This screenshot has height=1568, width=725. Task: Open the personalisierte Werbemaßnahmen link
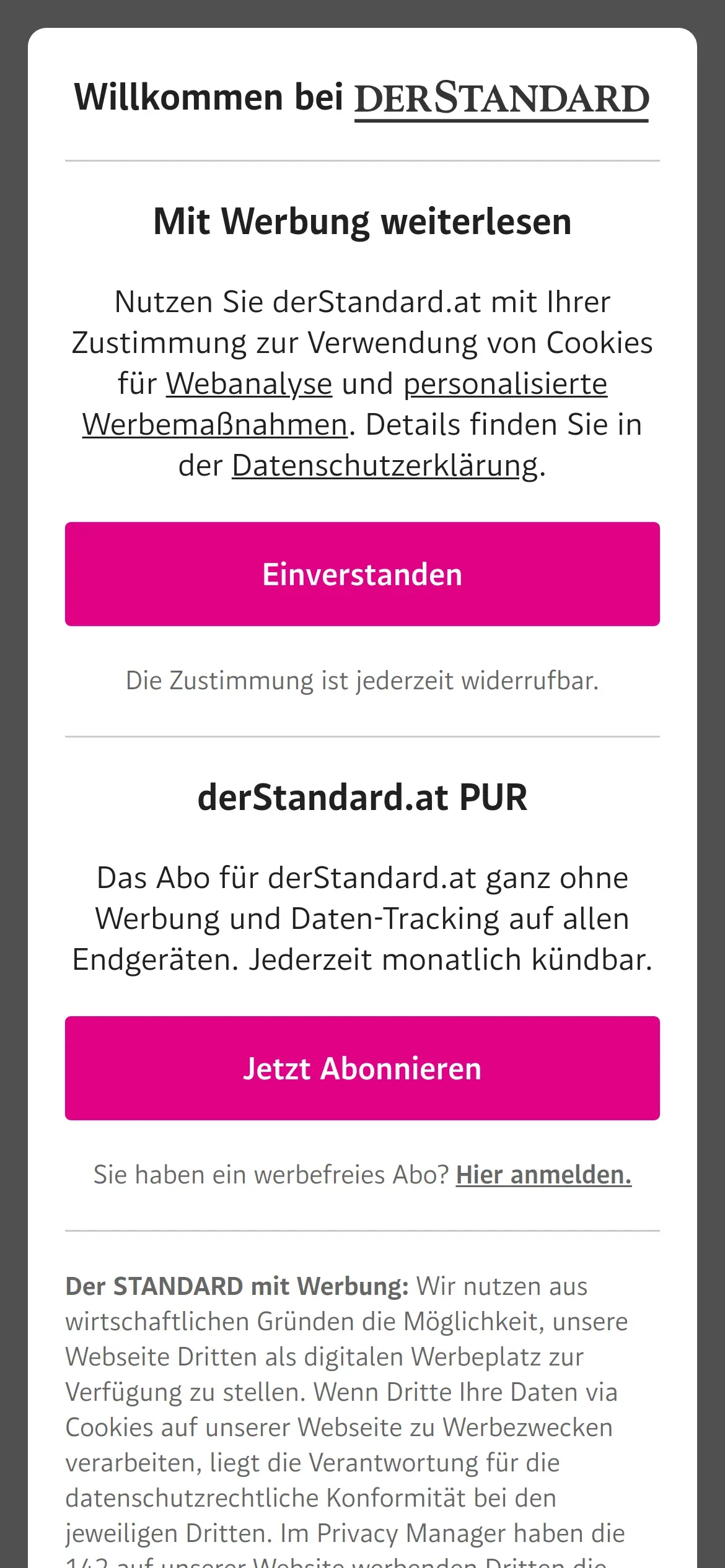tap(505, 384)
